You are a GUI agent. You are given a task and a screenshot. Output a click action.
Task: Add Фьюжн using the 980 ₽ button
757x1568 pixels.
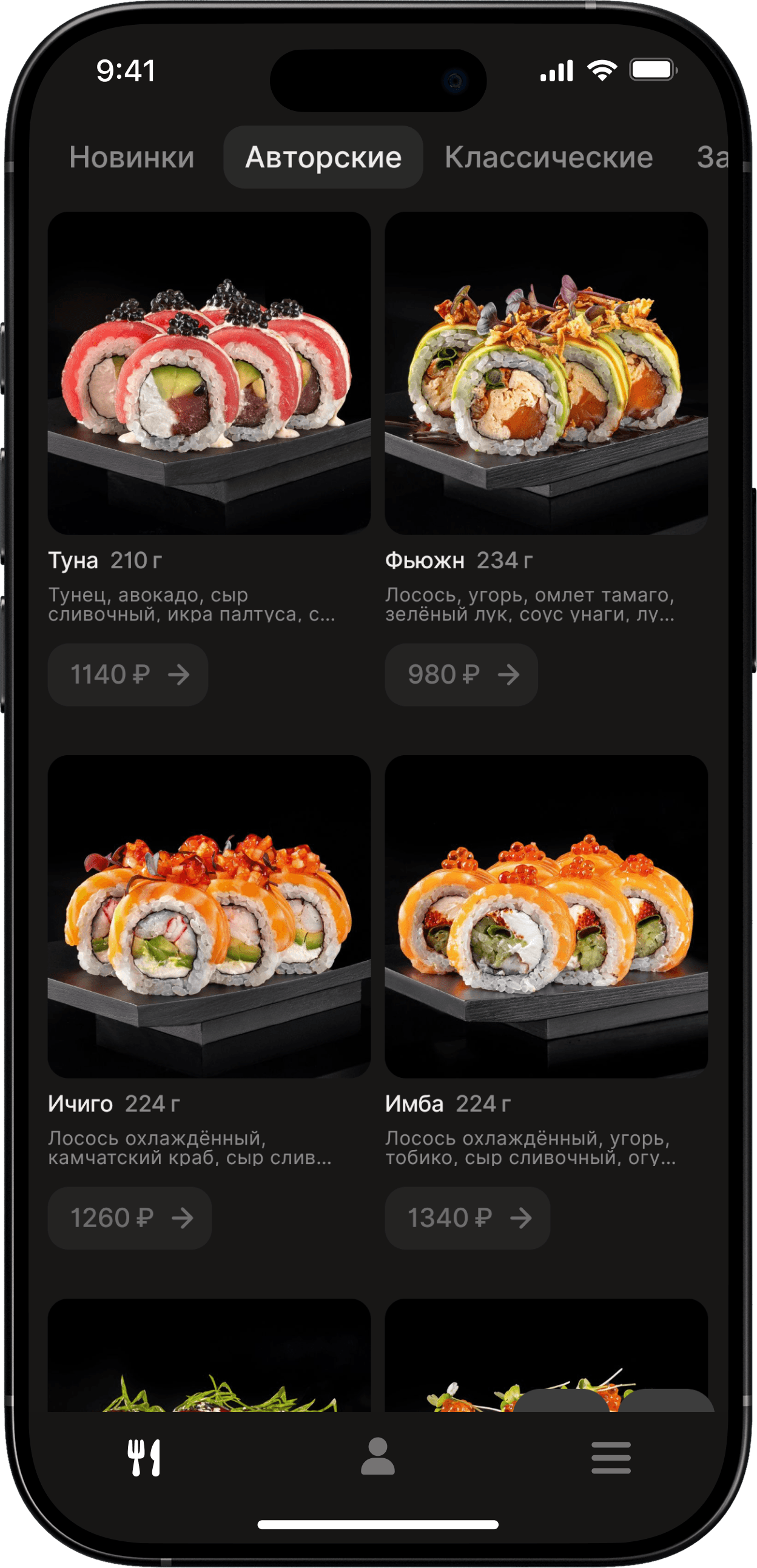[x=461, y=675]
